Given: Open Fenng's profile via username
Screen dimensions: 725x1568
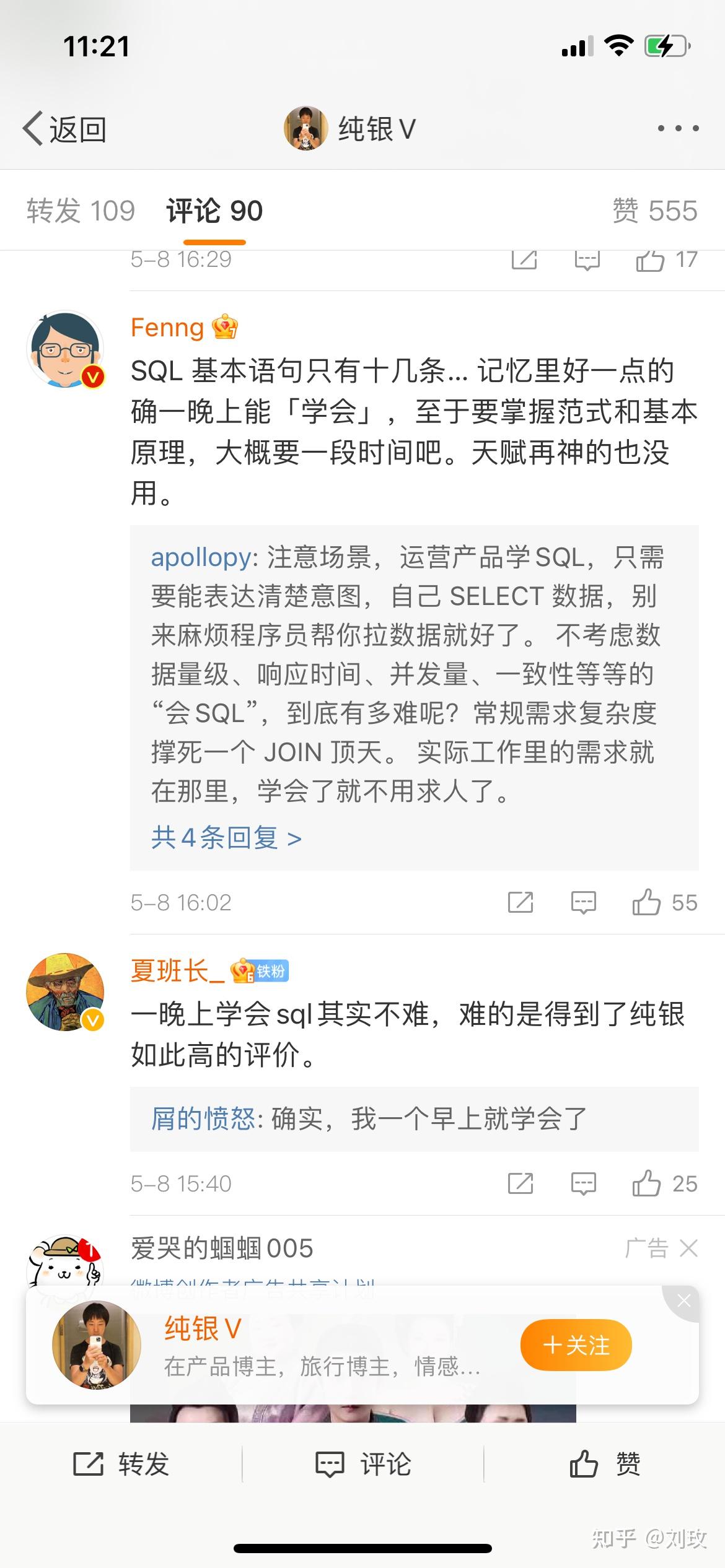Looking at the screenshot, I should [167, 328].
